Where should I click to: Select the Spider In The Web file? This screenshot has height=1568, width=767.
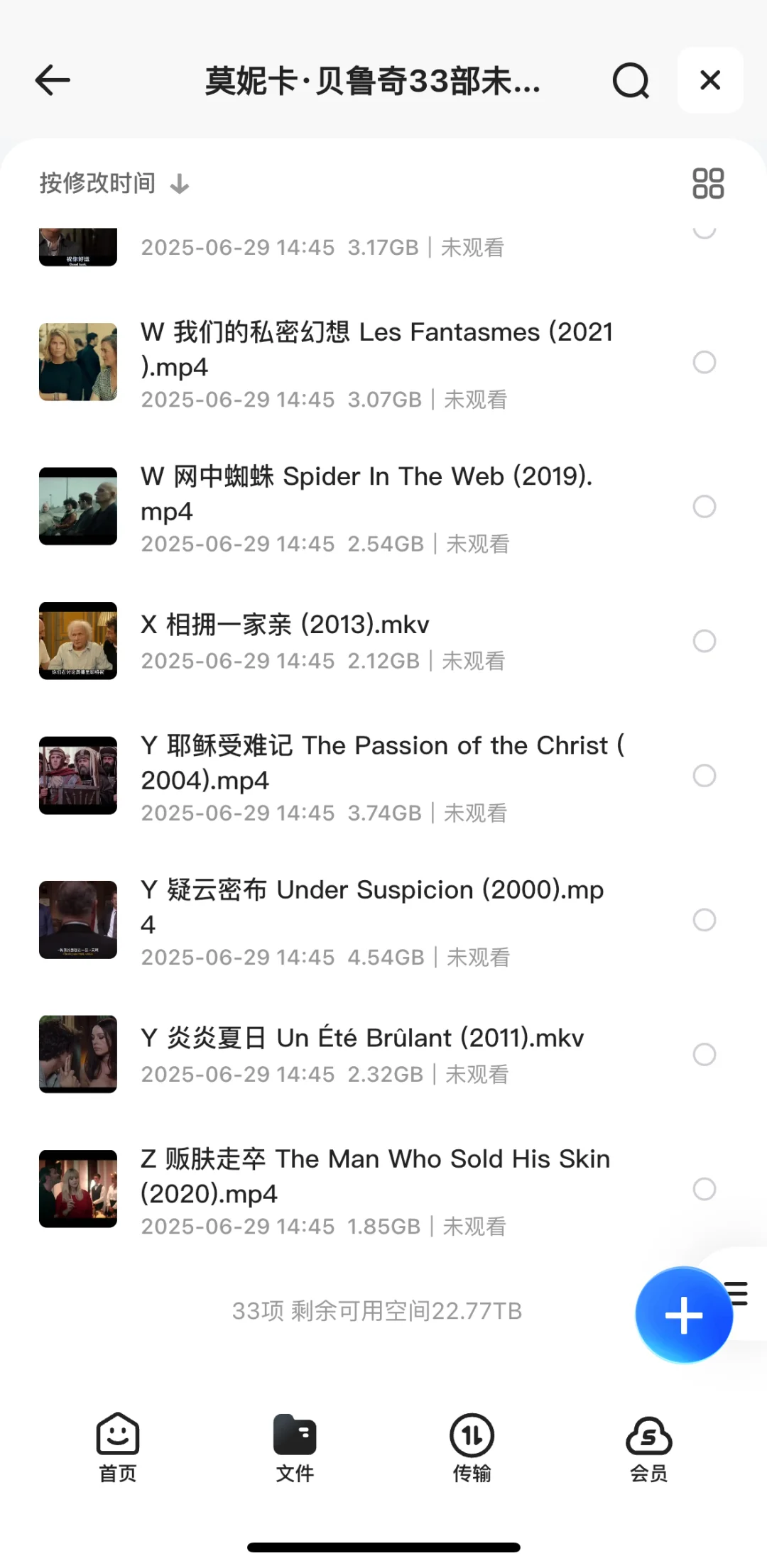[704, 507]
